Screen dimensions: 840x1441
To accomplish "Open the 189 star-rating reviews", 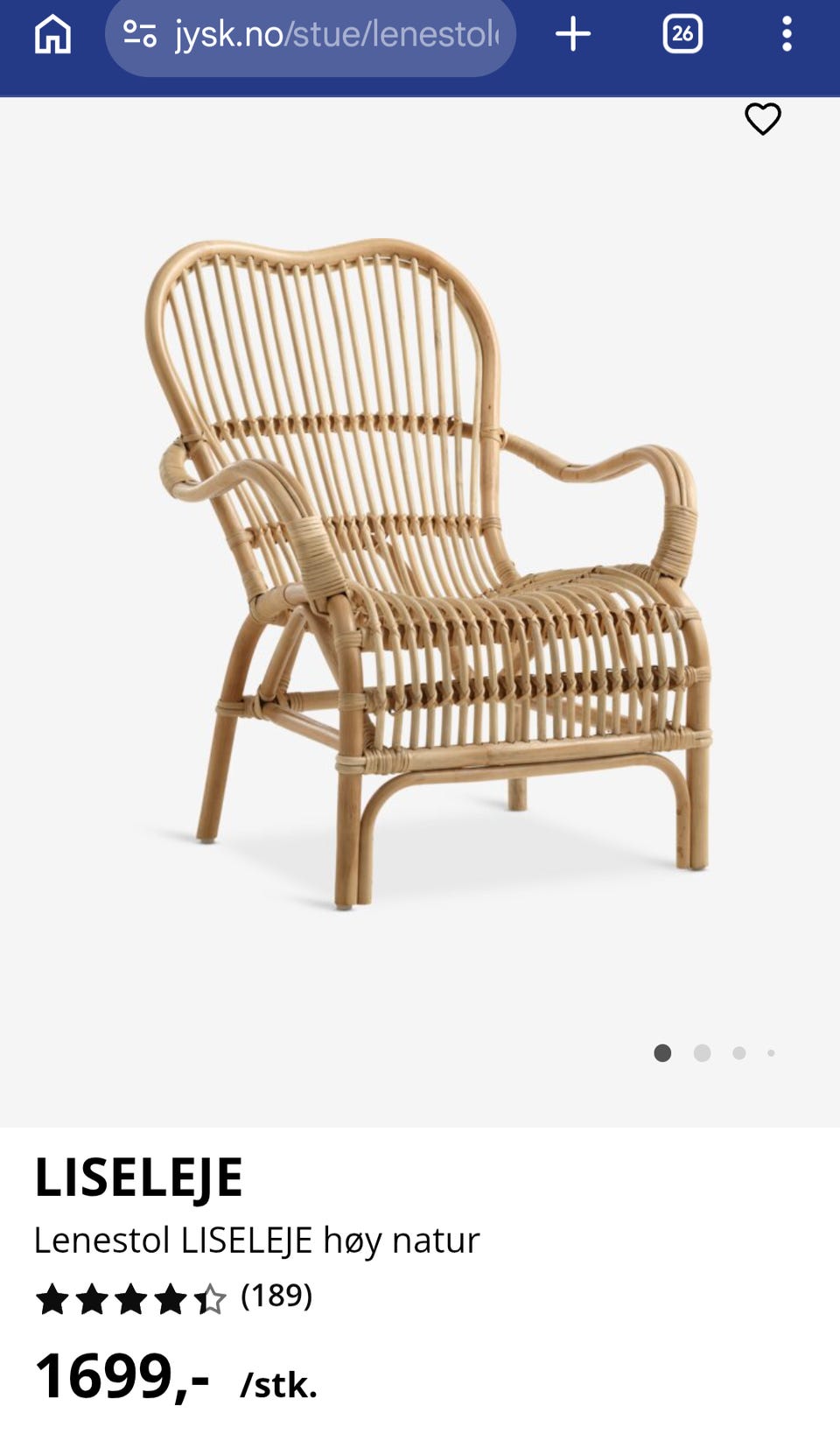I will point(174,1297).
